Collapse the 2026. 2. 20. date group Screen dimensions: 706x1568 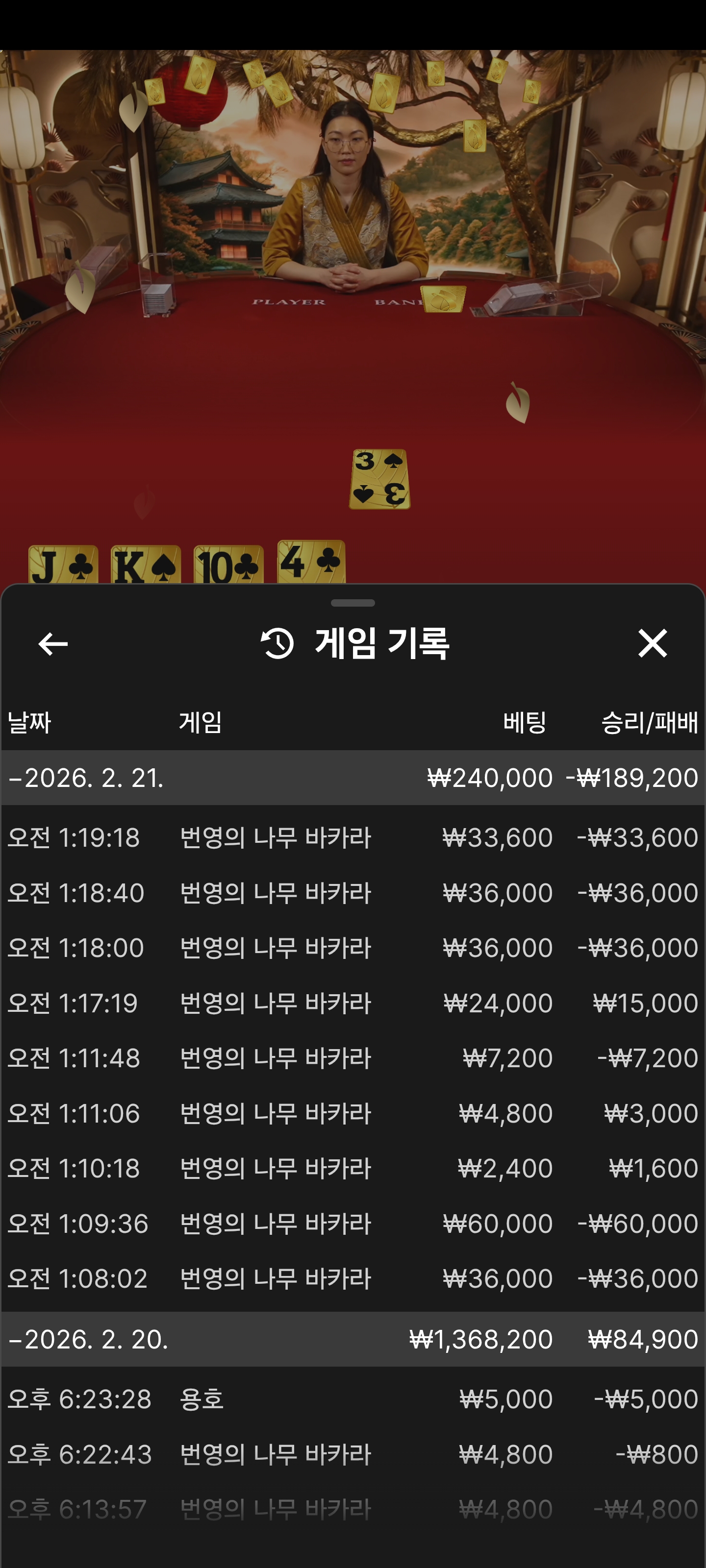pyautogui.click(x=88, y=1339)
